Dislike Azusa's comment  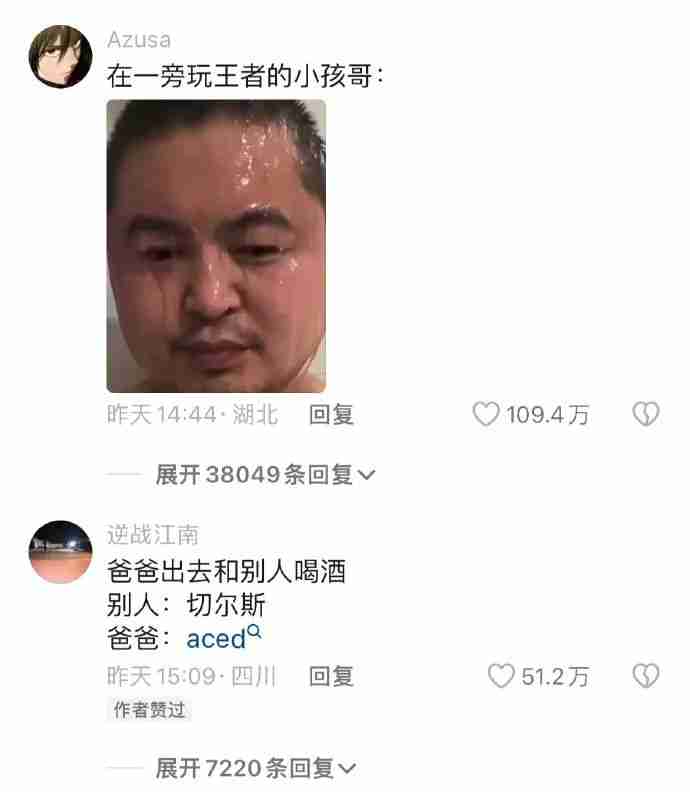[x=646, y=414]
